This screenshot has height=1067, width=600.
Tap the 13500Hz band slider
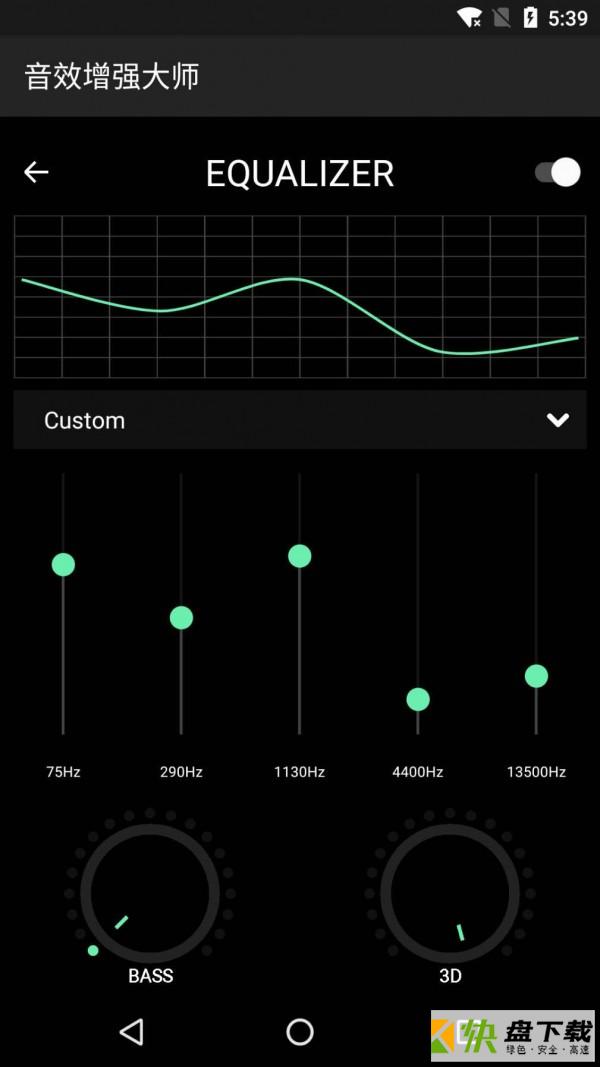pos(536,676)
